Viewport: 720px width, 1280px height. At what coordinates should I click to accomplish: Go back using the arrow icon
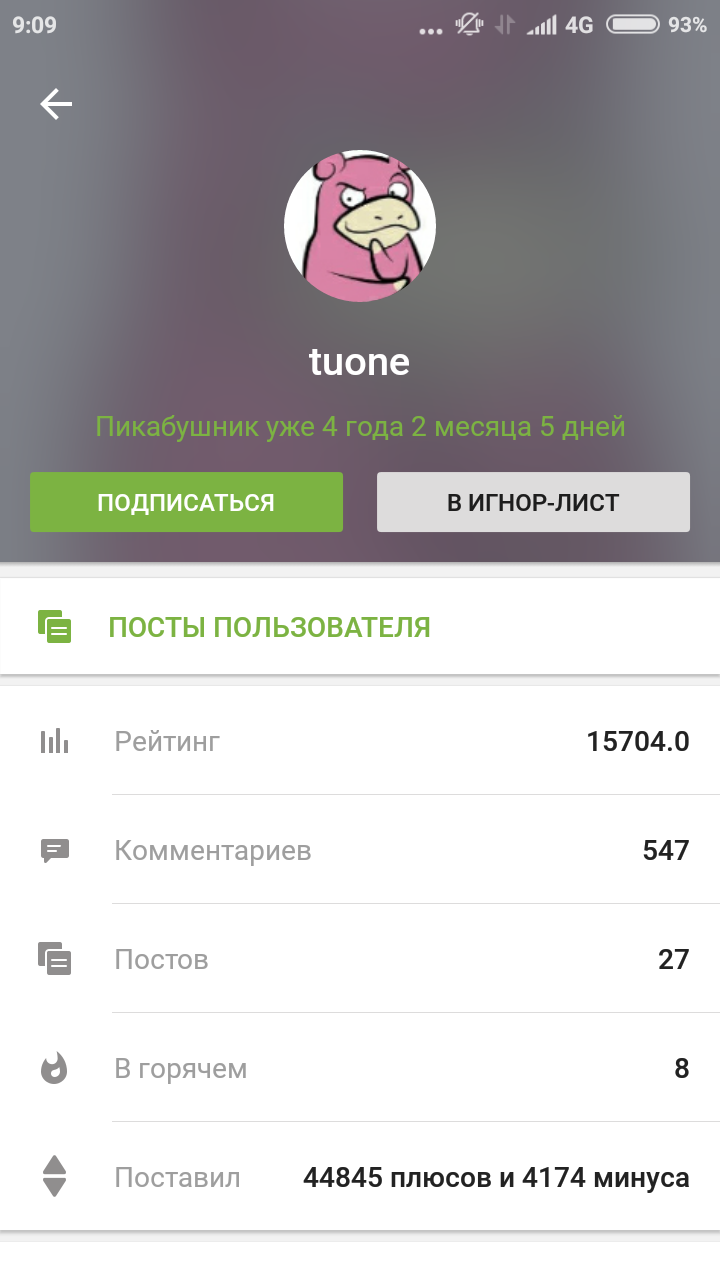[56, 104]
